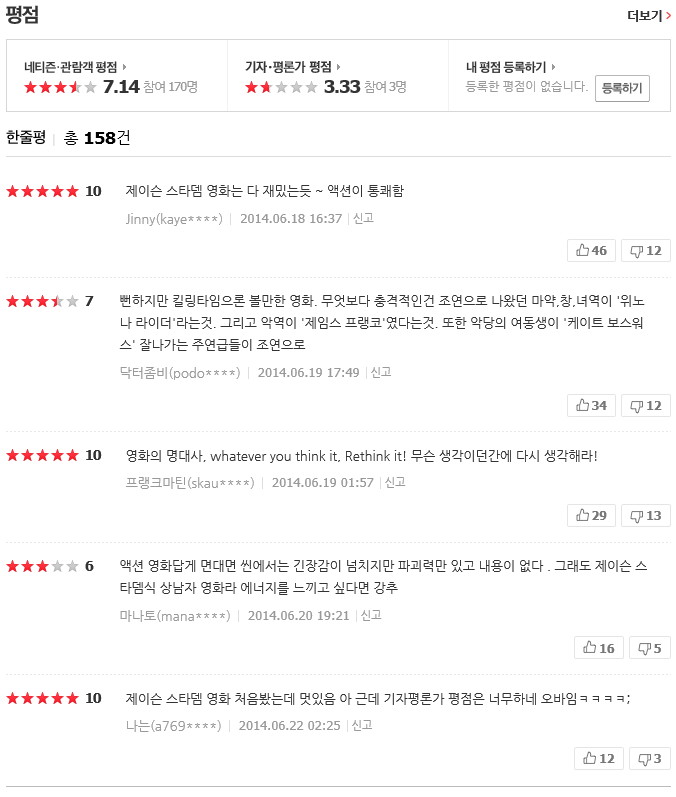Tap 등록하기 button to register rating
Viewport: 676px width, 797px height.
point(622,88)
